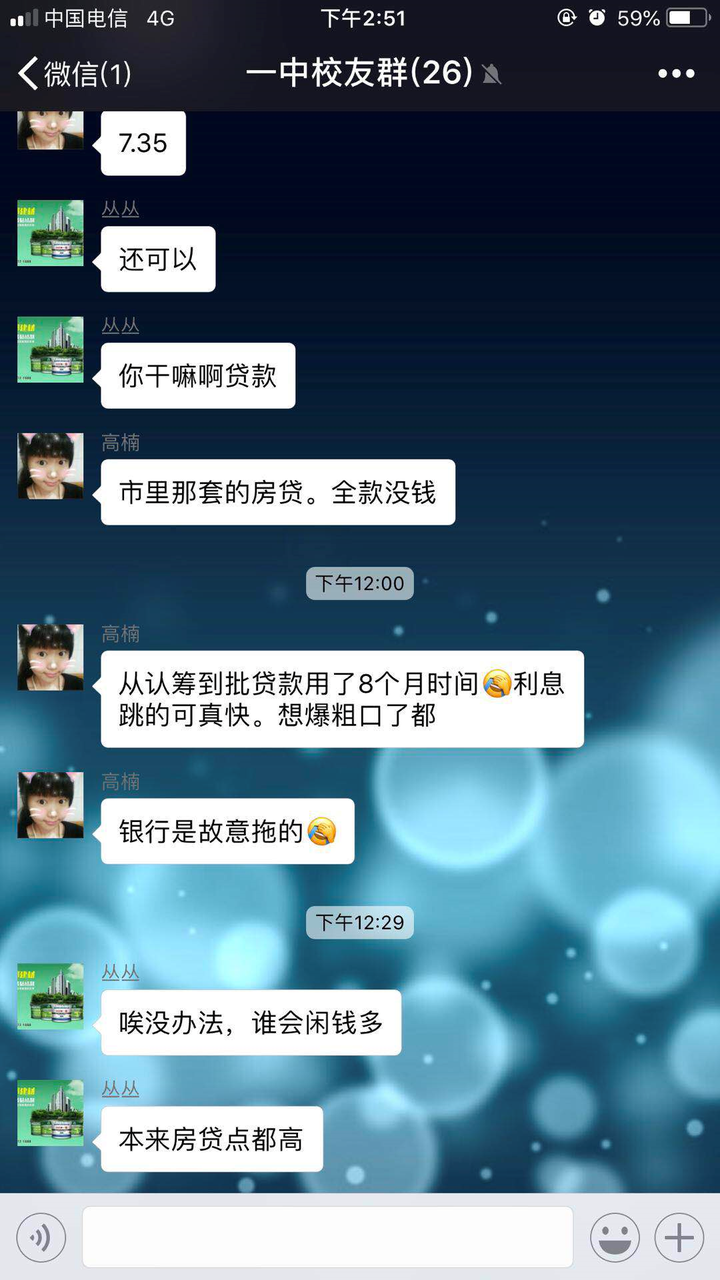This screenshot has width=720, height=1280.
Task: Tap the 7.35 message bubble
Action: click(x=142, y=143)
